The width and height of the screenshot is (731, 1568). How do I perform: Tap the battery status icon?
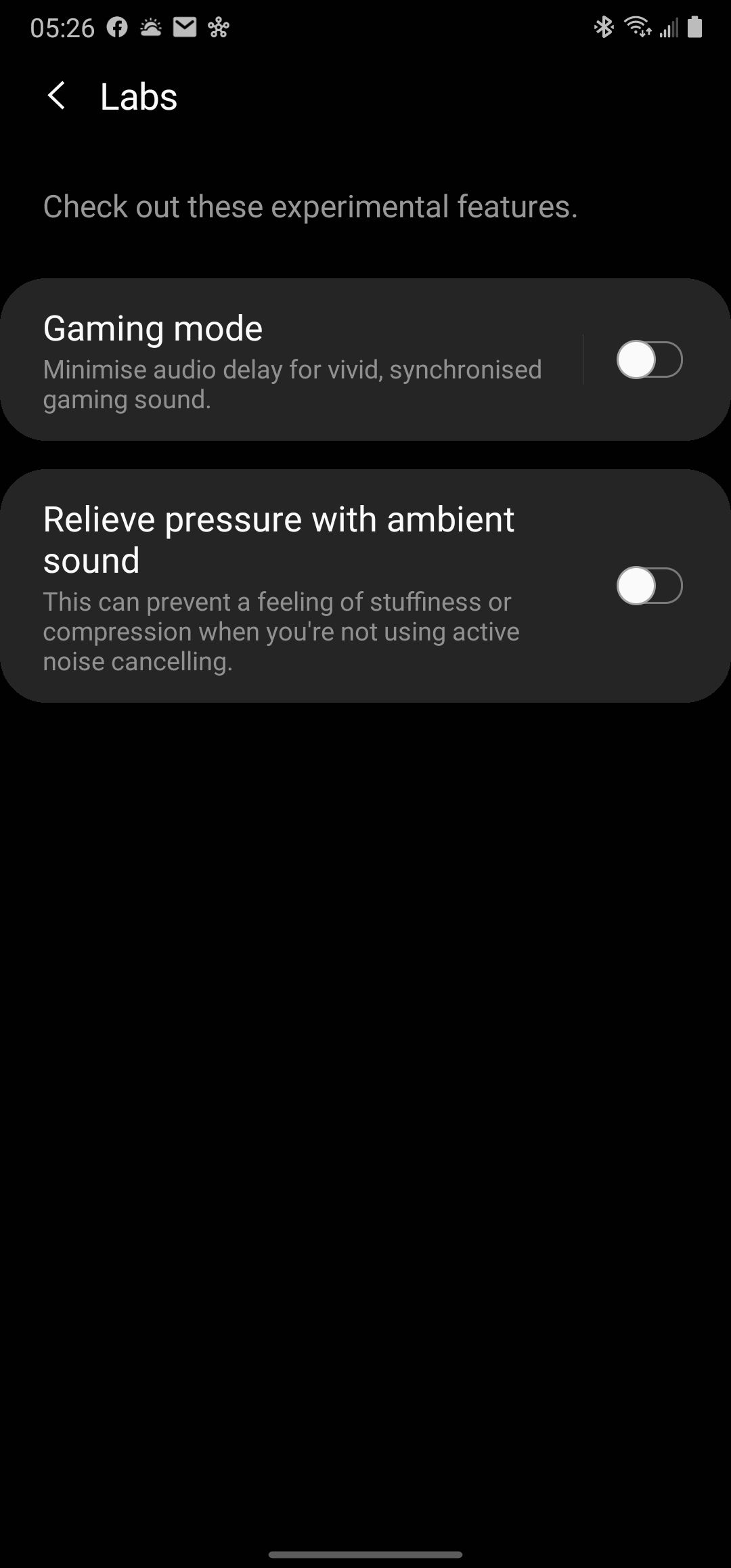695,27
